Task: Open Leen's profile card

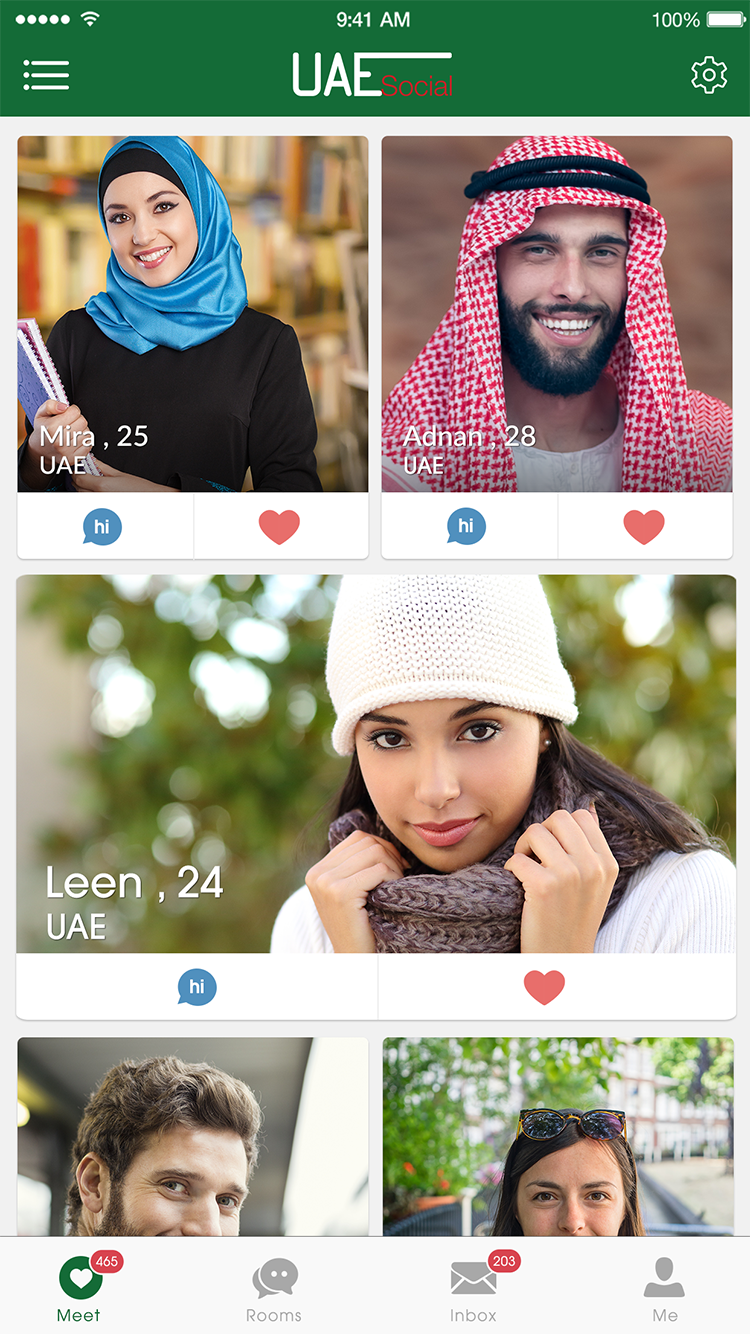Action: click(x=376, y=763)
